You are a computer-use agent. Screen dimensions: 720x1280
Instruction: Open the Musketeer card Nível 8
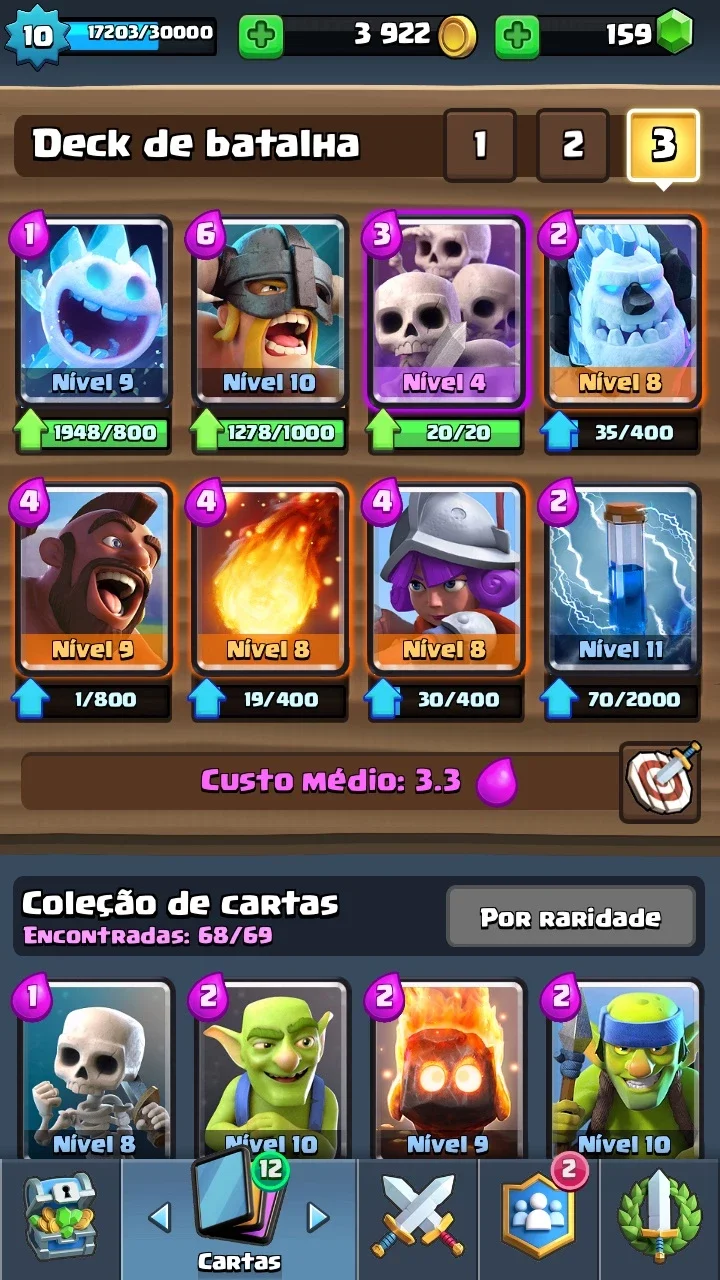446,579
